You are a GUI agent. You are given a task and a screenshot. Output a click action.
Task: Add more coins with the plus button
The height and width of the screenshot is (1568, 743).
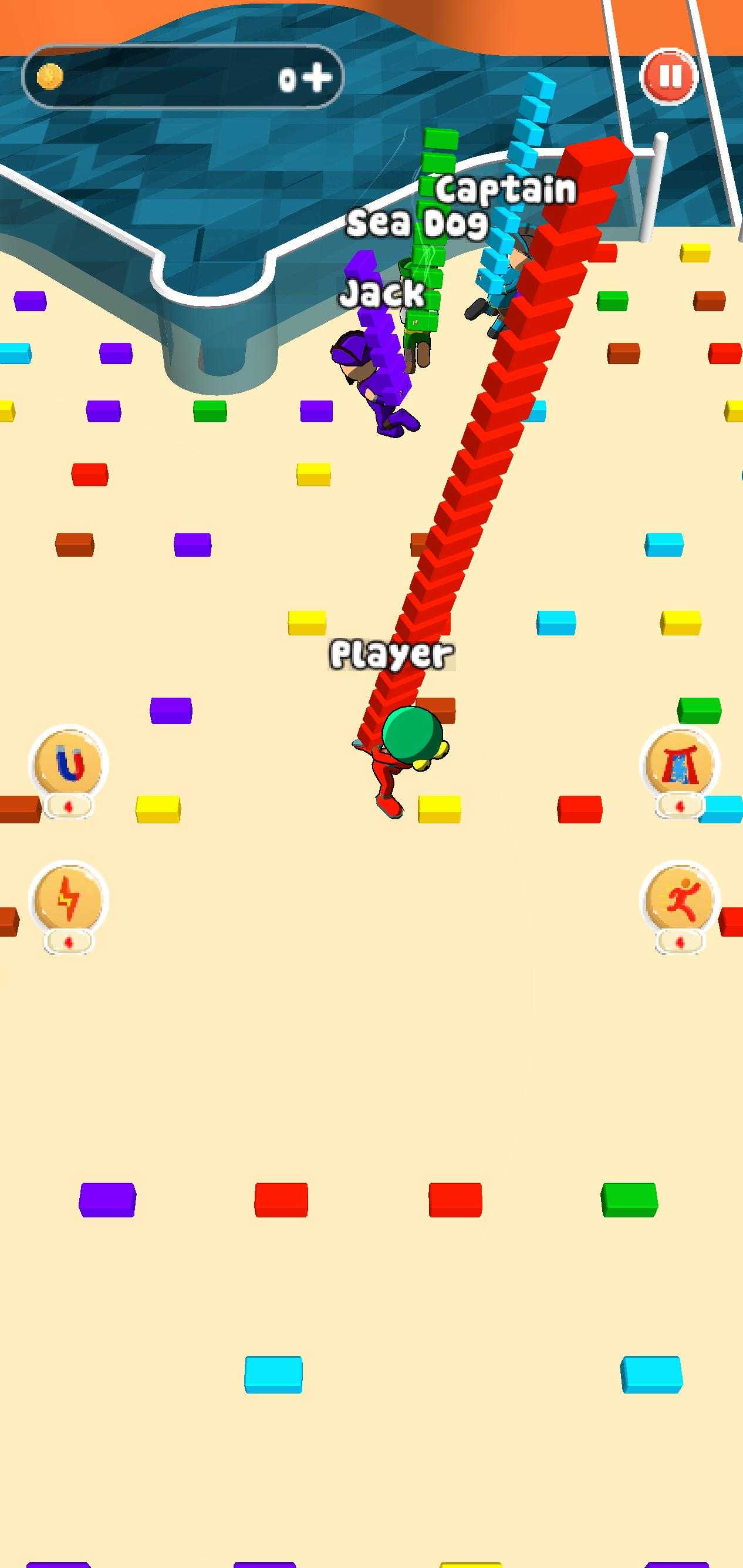(x=318, y=78)
